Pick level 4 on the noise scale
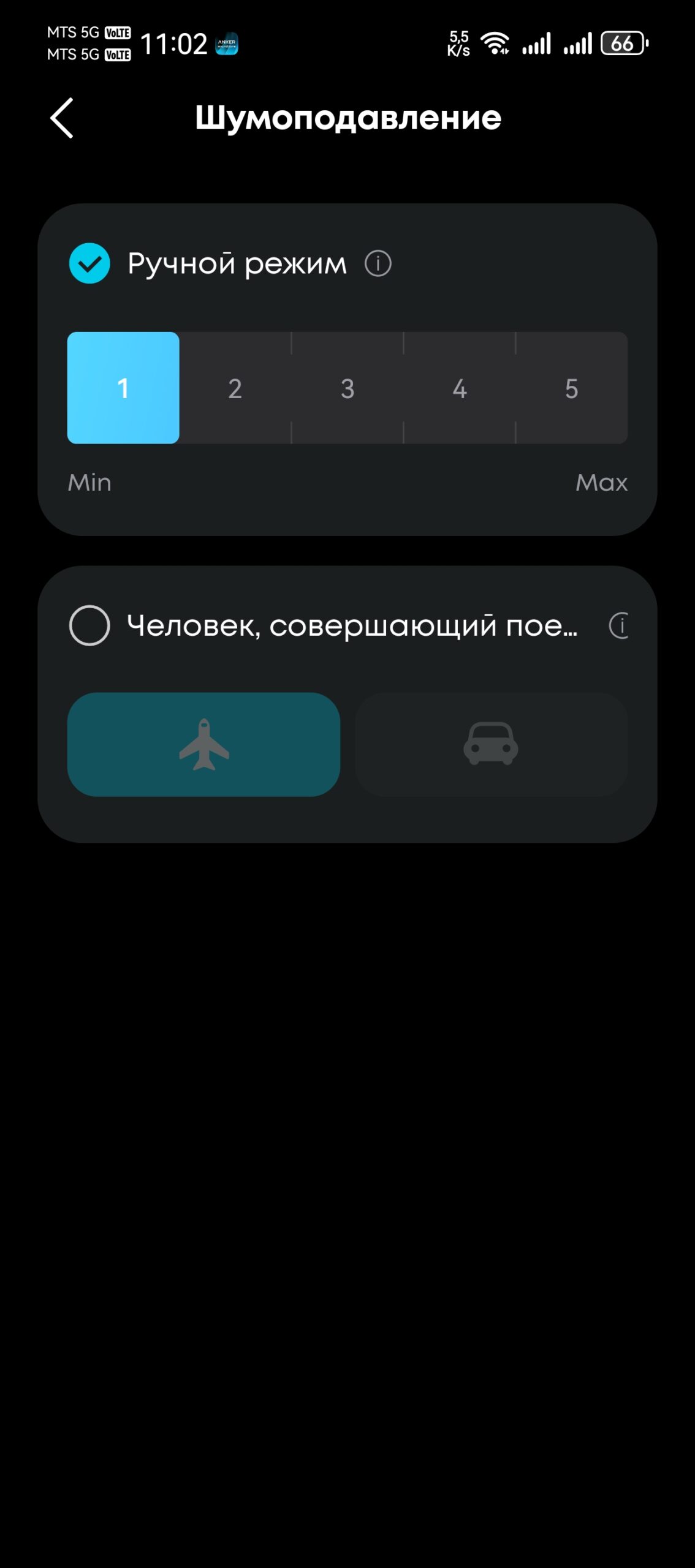 (x=460, y=388)
